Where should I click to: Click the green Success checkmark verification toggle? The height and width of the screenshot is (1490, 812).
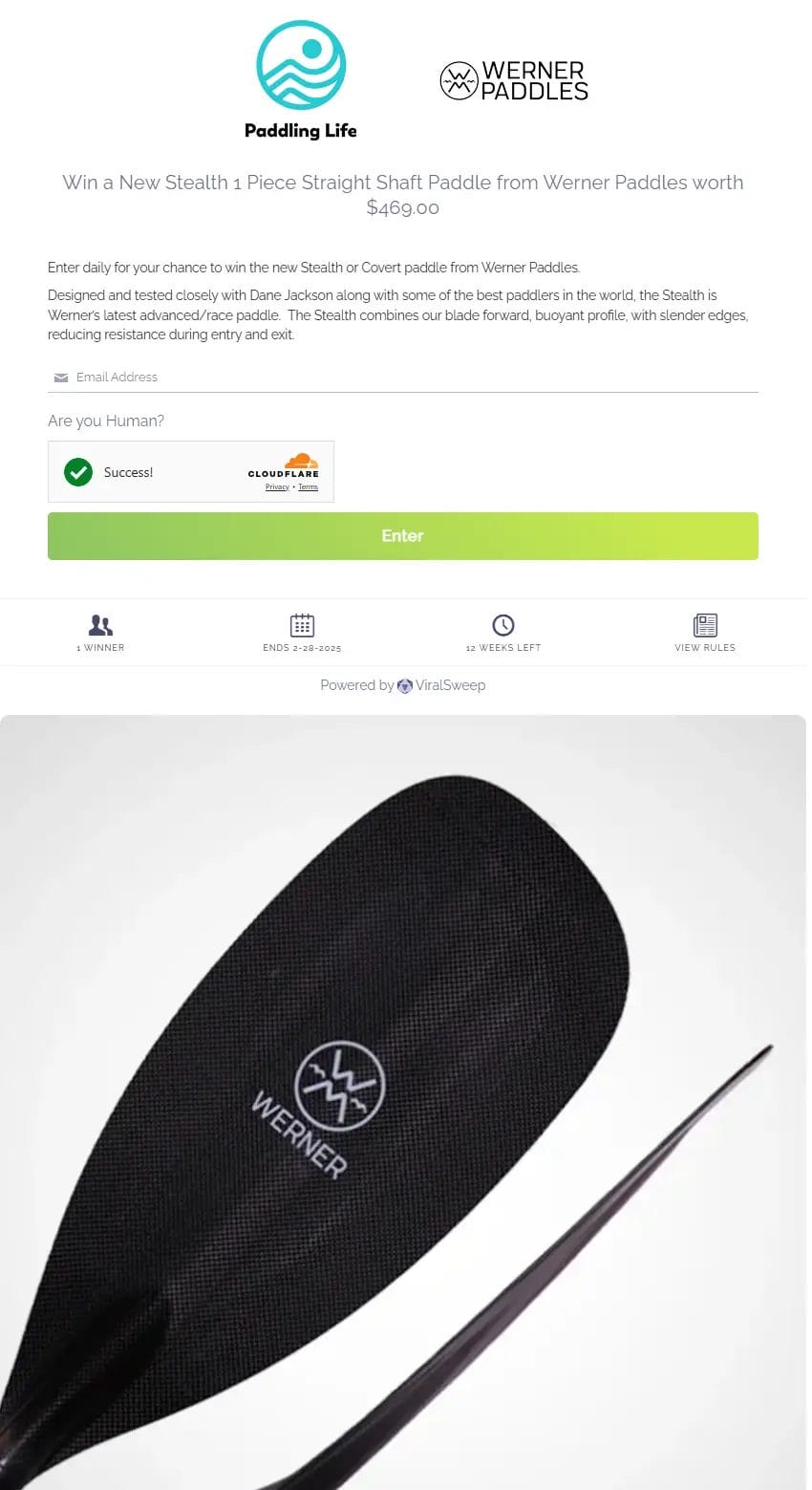click(77, 471)
